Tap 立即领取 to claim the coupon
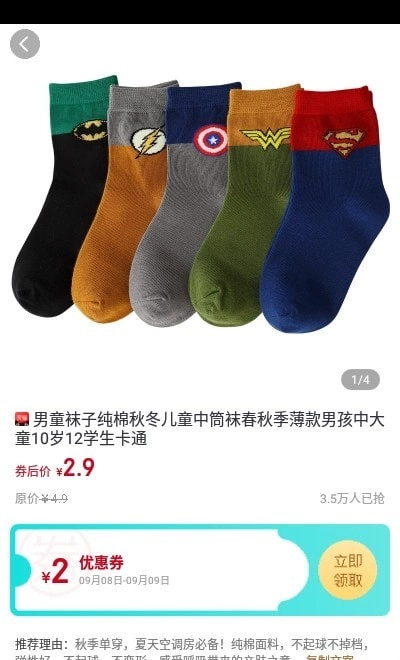Screen dimensions: 400x660 click(348, 570)
